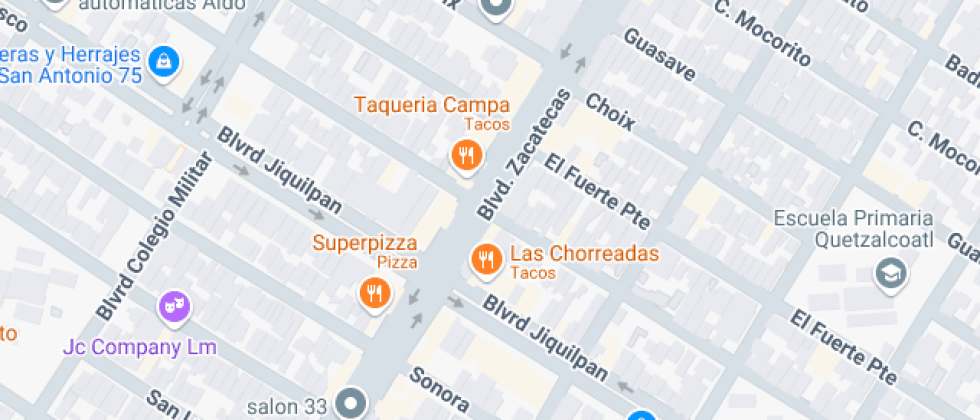Screen dimensions: 980x420
Task: Open the Jc Company Lm marker
Action: click(x=174, y=306)
